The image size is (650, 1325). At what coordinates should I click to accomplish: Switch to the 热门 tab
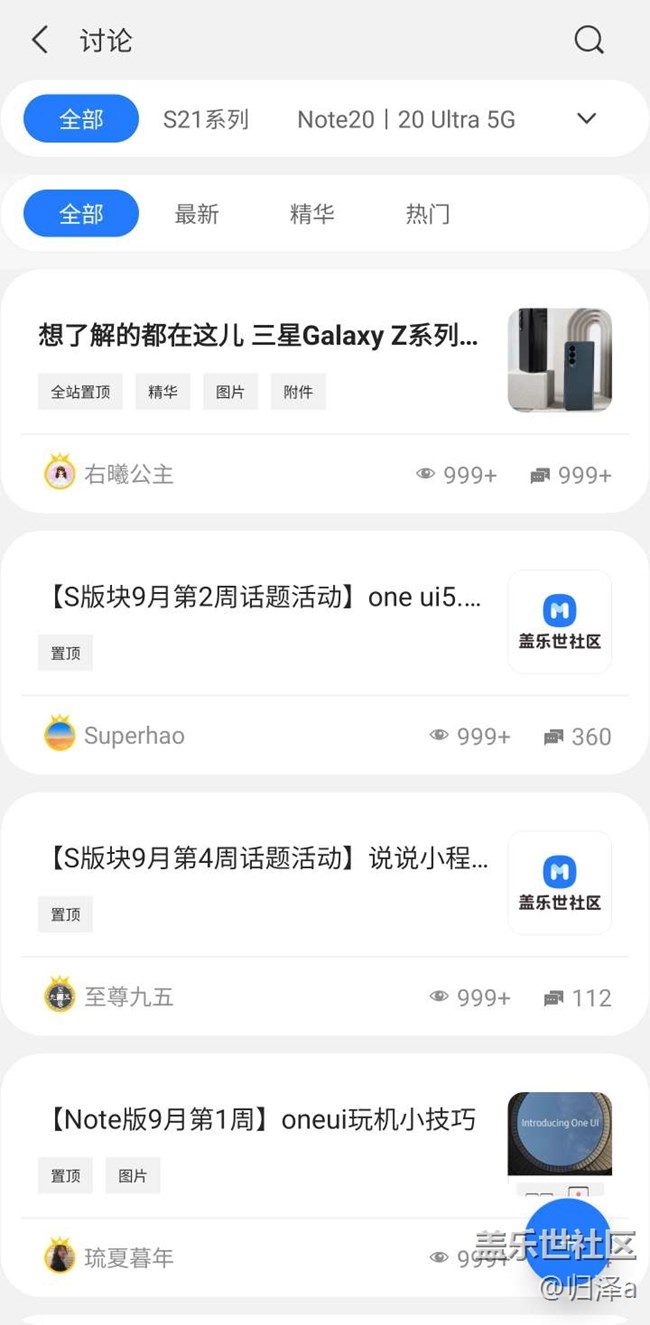[427, 214]
